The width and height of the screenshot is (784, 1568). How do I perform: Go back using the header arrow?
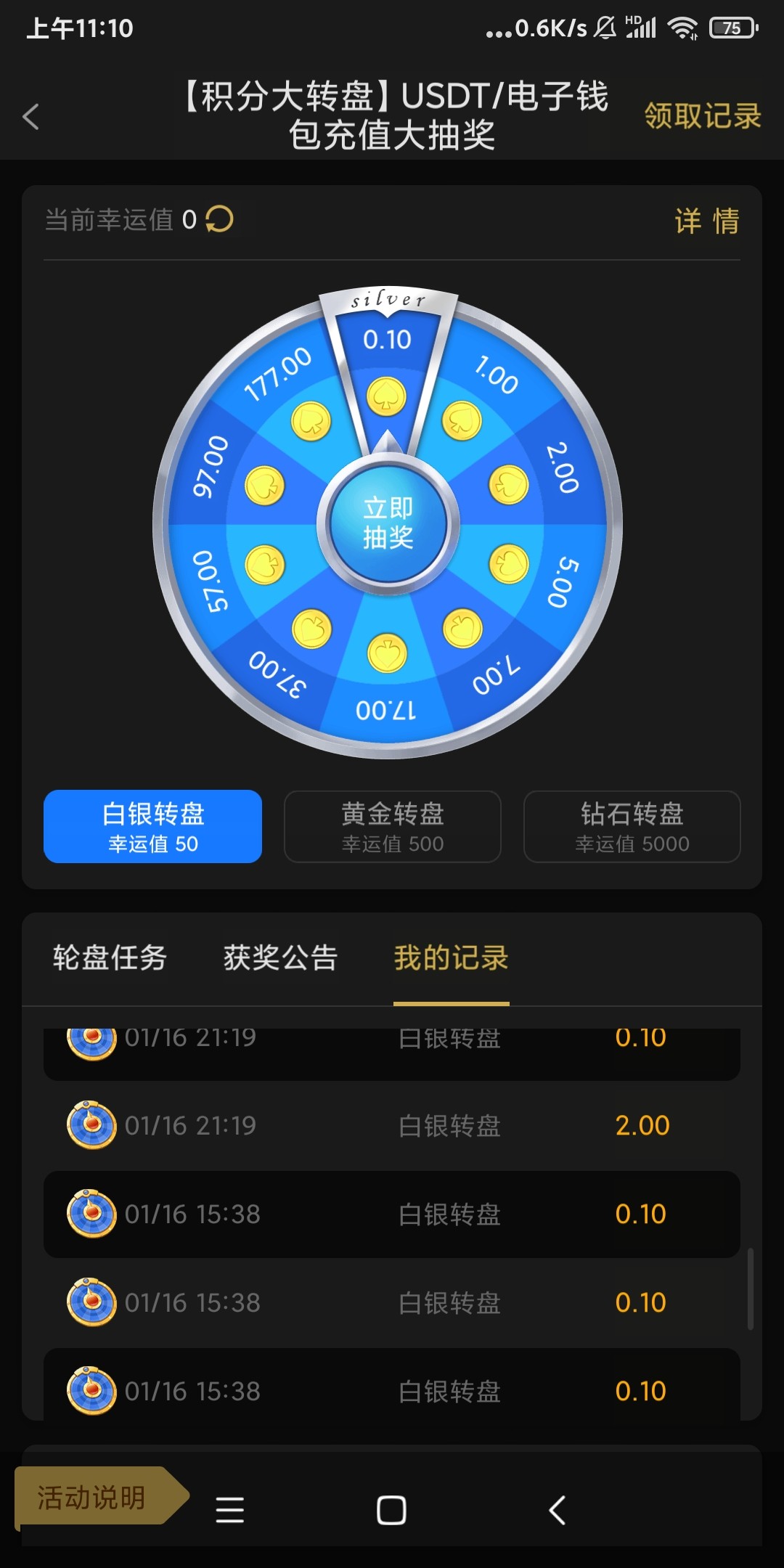pos(31,116)
